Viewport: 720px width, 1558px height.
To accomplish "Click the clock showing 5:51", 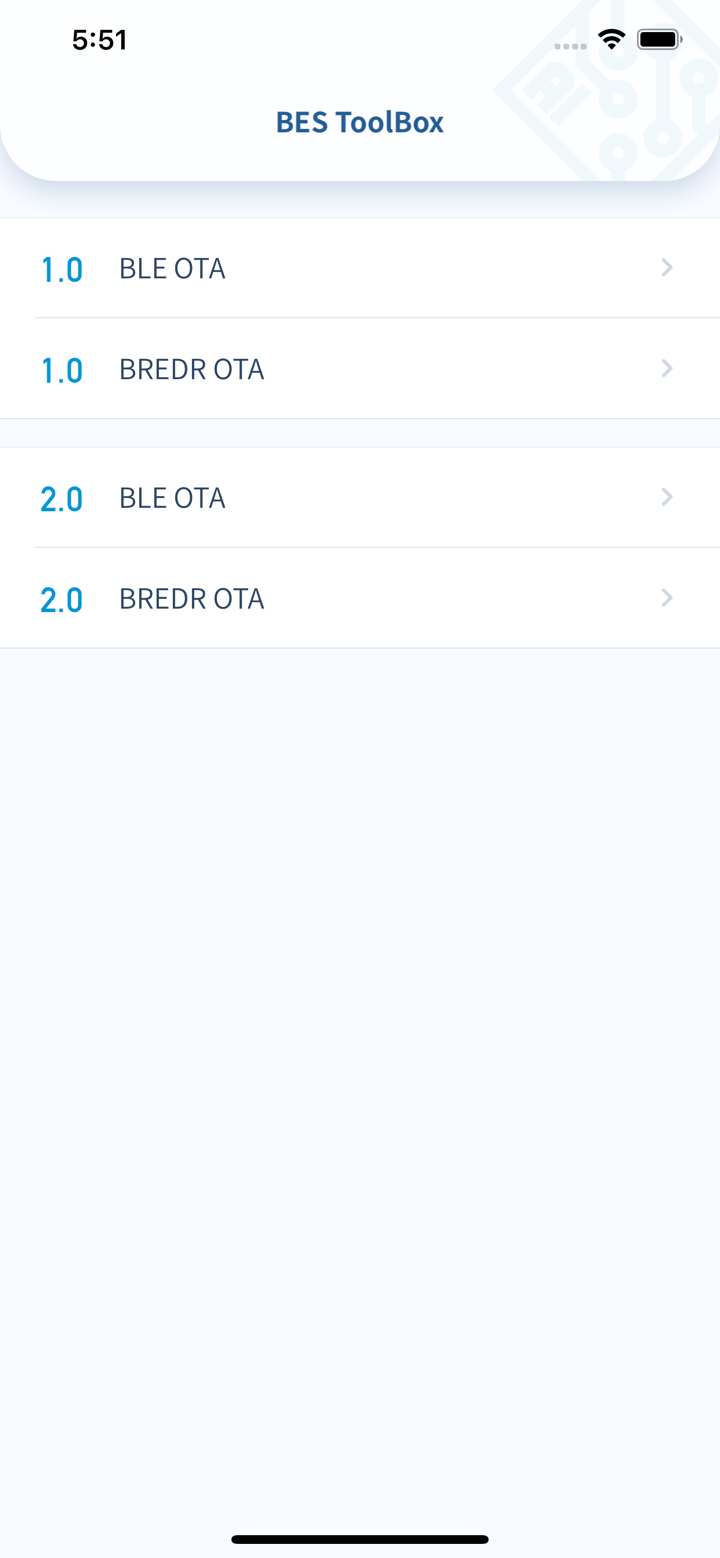I will (100, 39).
